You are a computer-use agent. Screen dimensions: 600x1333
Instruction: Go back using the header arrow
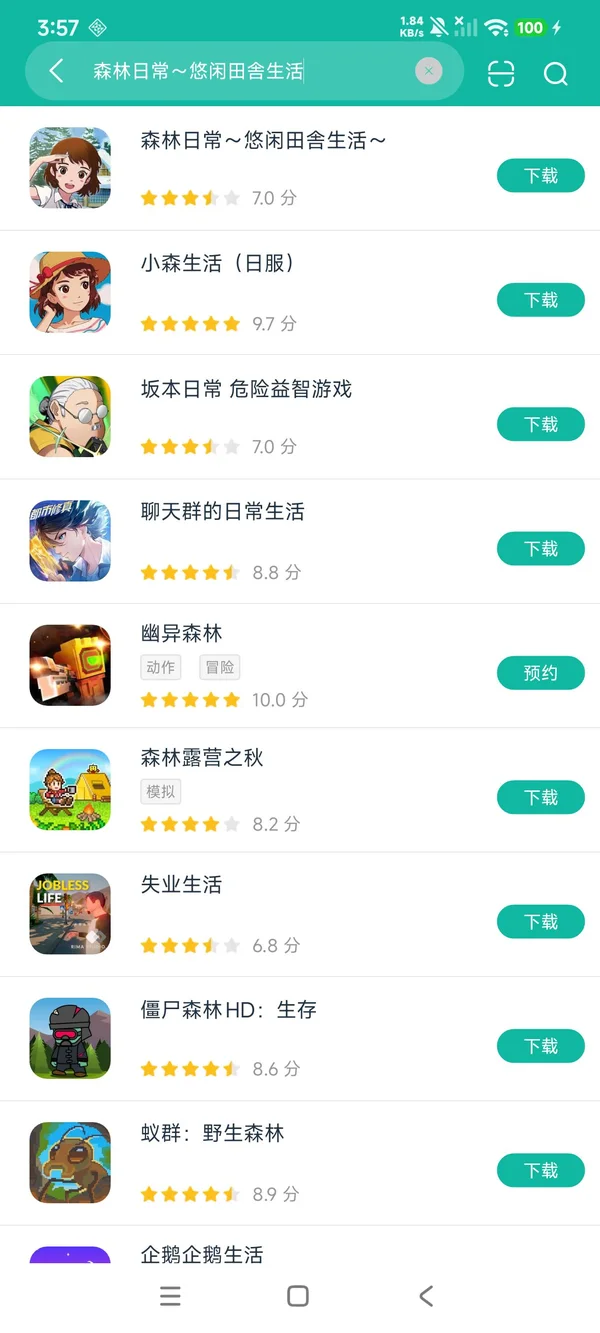coord(57,71)
